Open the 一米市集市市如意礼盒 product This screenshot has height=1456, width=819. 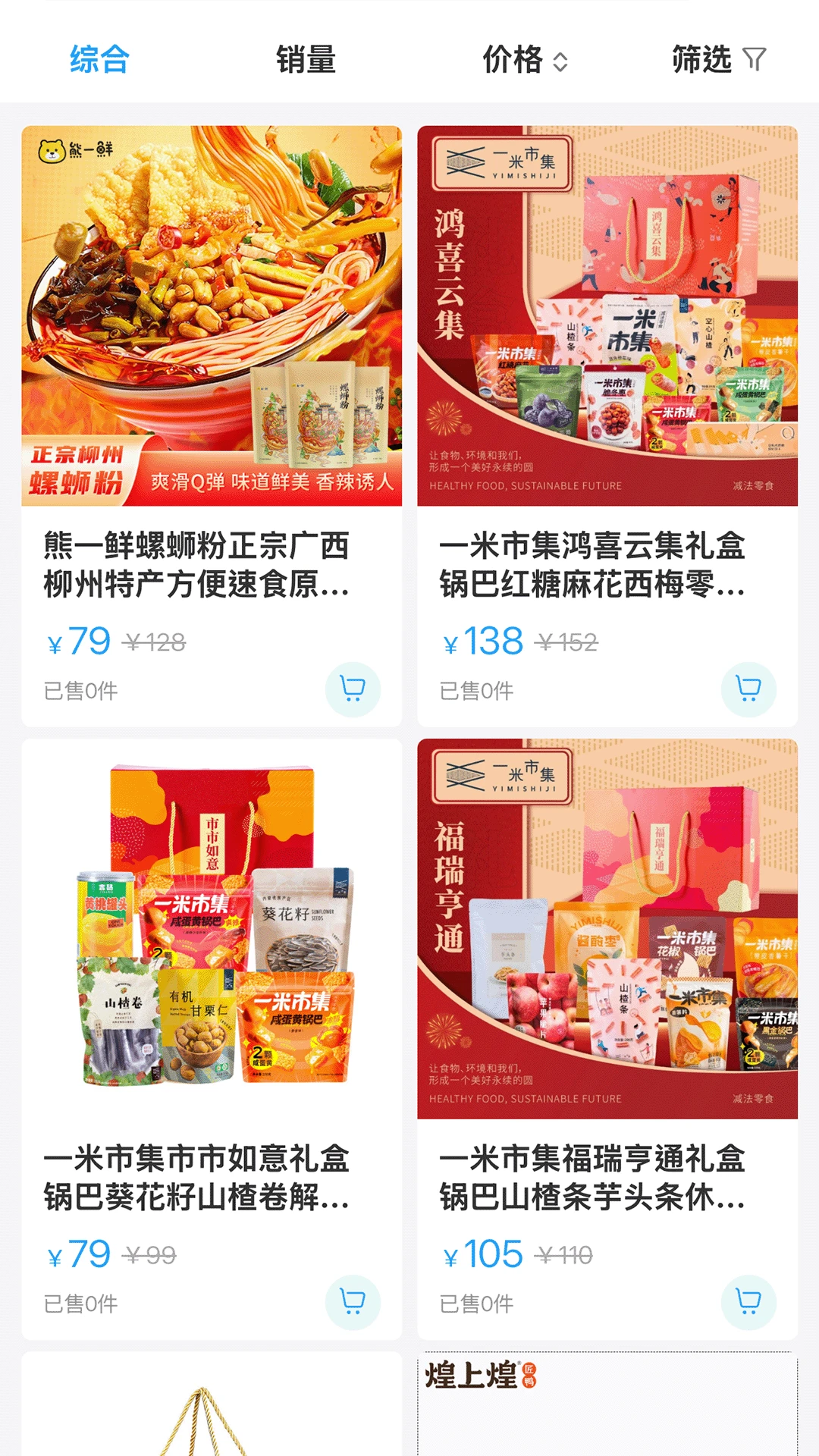[212, 986]
